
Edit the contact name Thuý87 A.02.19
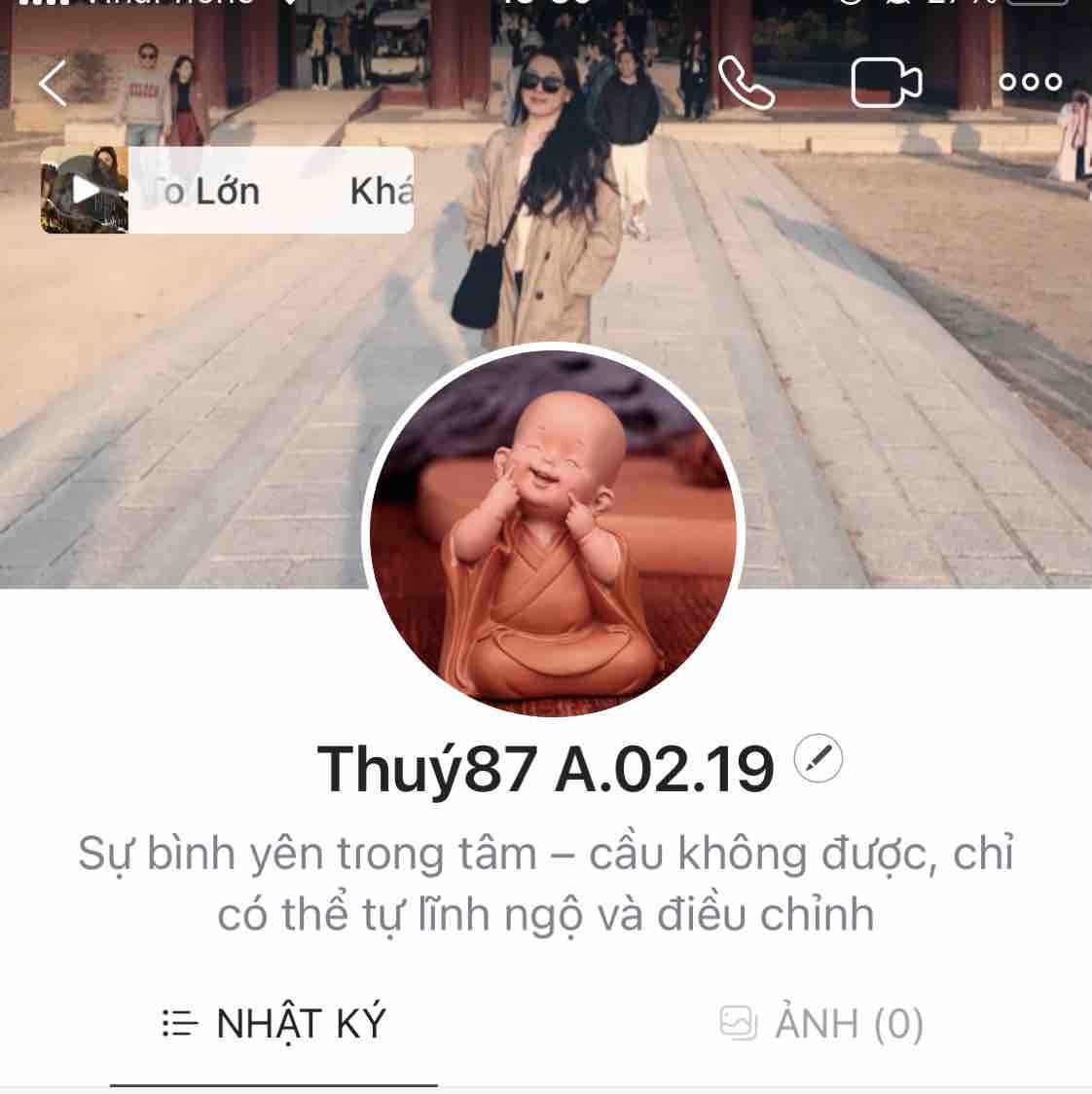(819, 760)
